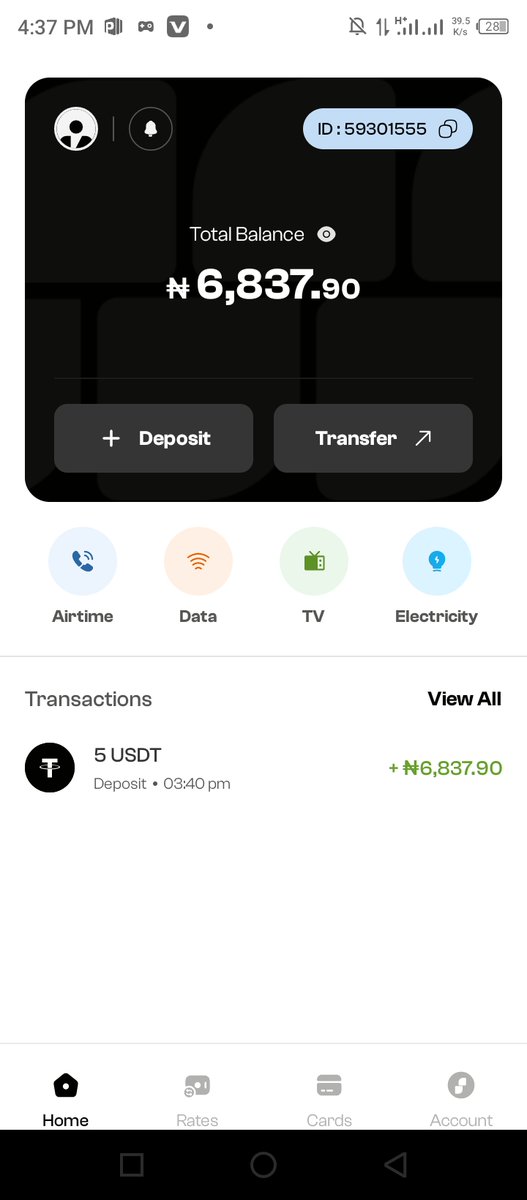Start a Transfer

373,438
